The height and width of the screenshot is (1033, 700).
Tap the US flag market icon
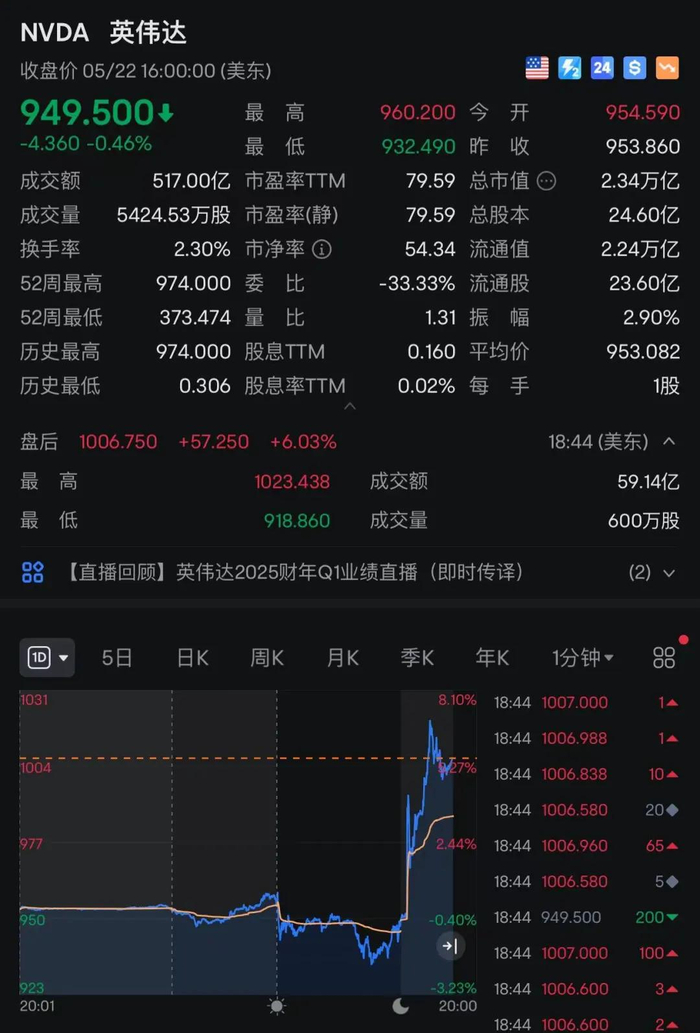coord(537,68)
